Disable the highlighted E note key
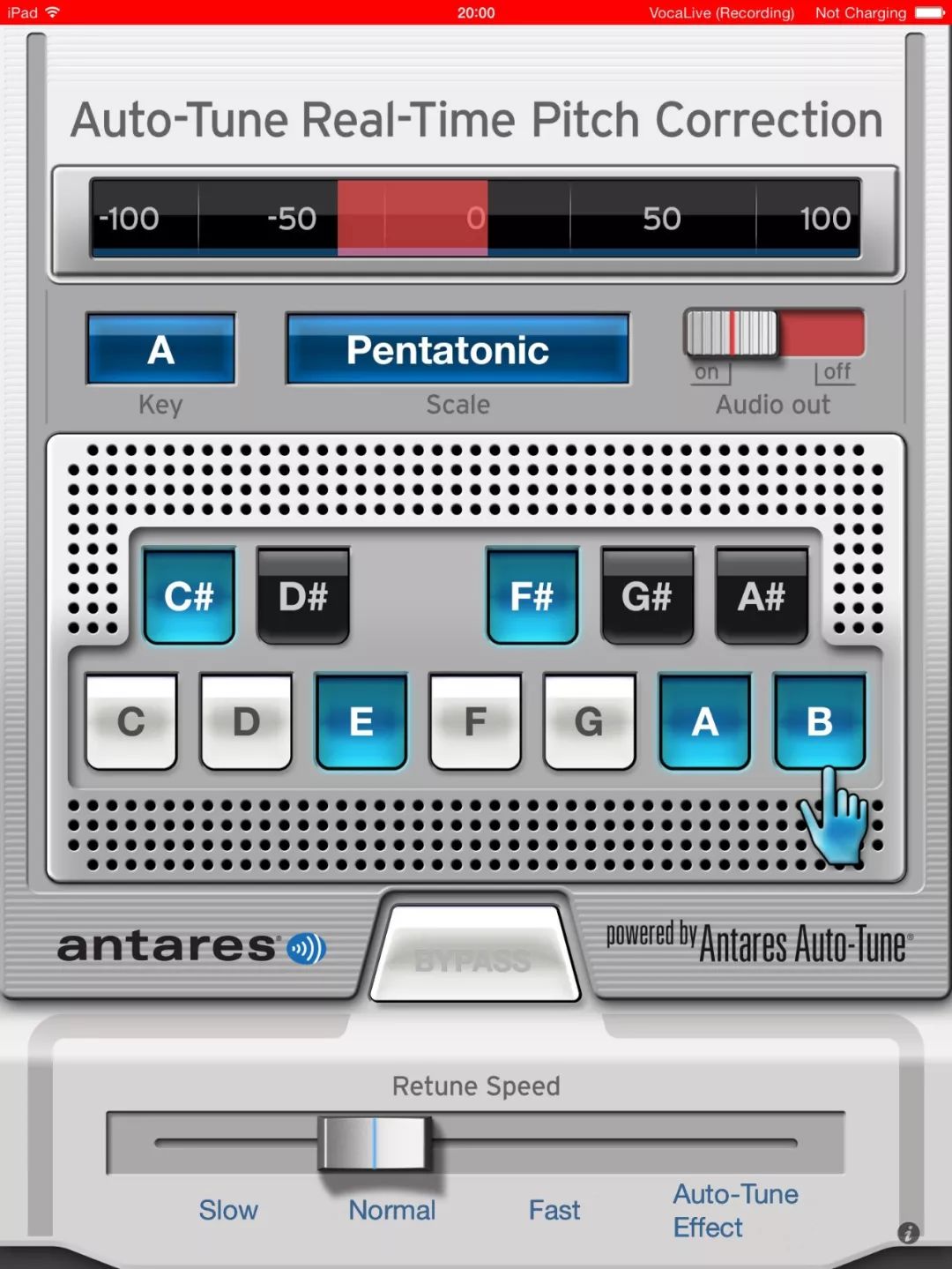Image resolution: width=952 pixels, height=1269 pixels. (x=361, y=721)
